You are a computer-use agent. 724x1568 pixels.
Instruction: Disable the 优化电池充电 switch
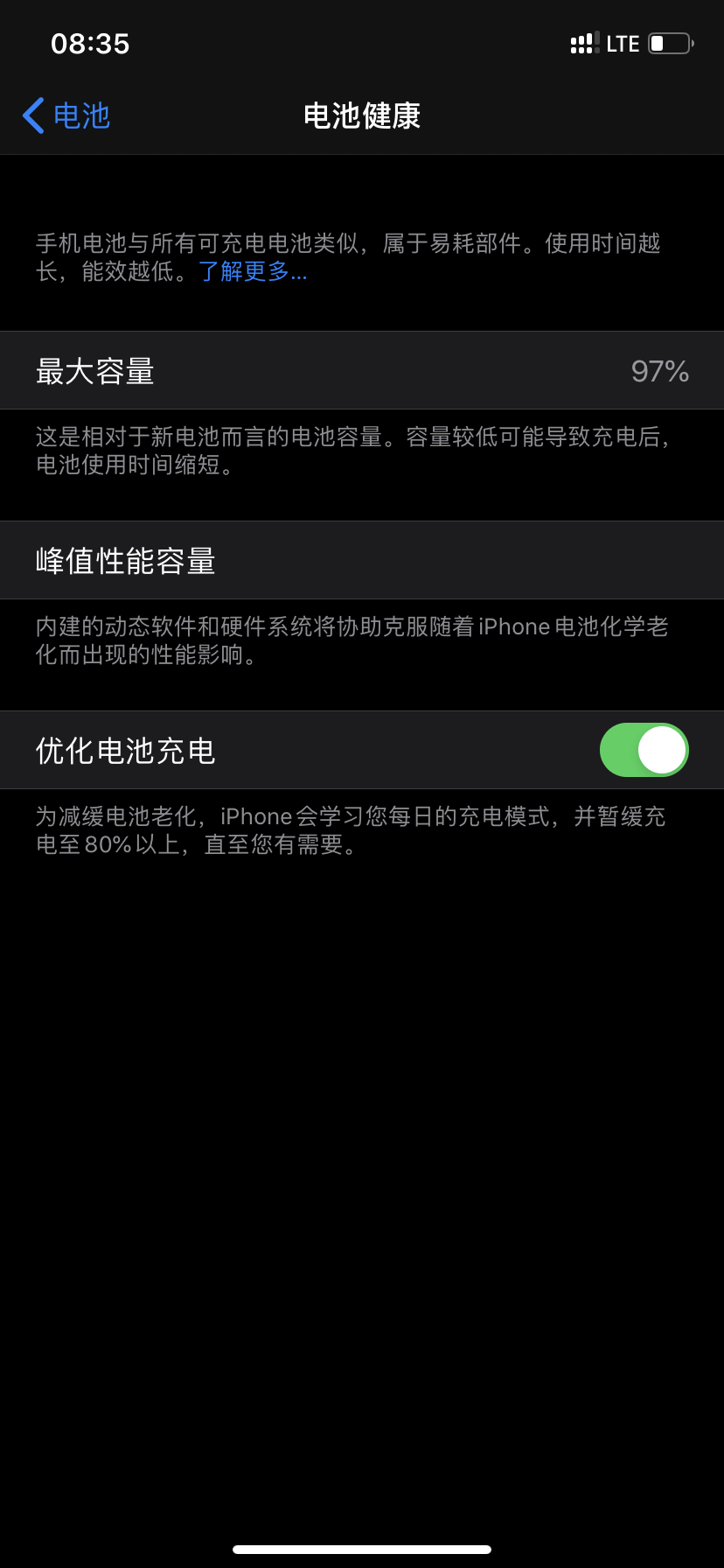point(644,750)
